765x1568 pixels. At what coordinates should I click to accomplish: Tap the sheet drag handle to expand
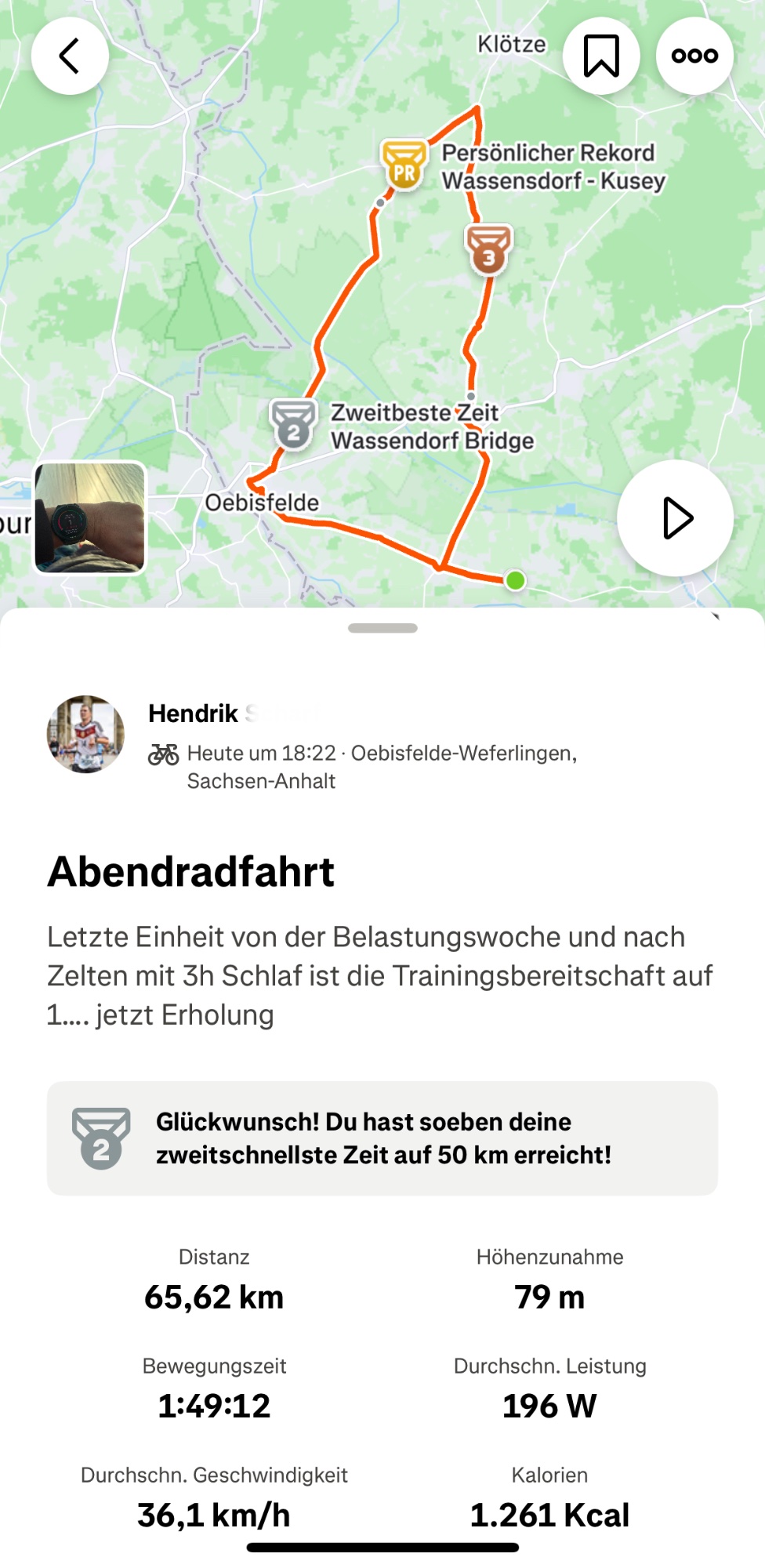coord(382,628)
